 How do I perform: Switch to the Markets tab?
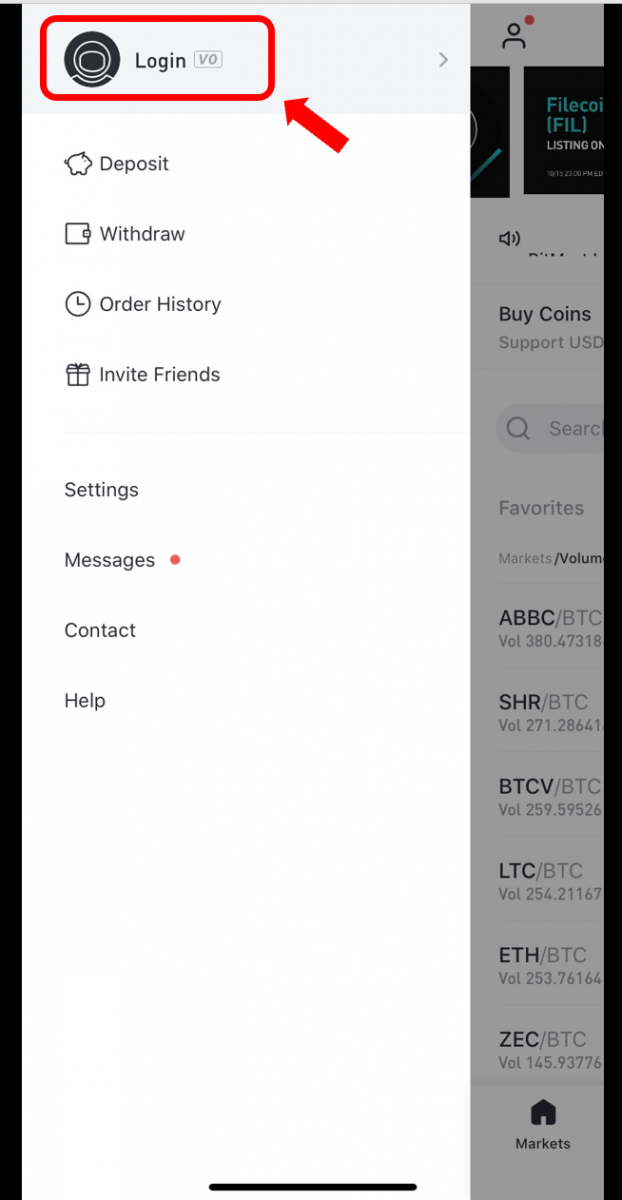[x=543, y=1124]
